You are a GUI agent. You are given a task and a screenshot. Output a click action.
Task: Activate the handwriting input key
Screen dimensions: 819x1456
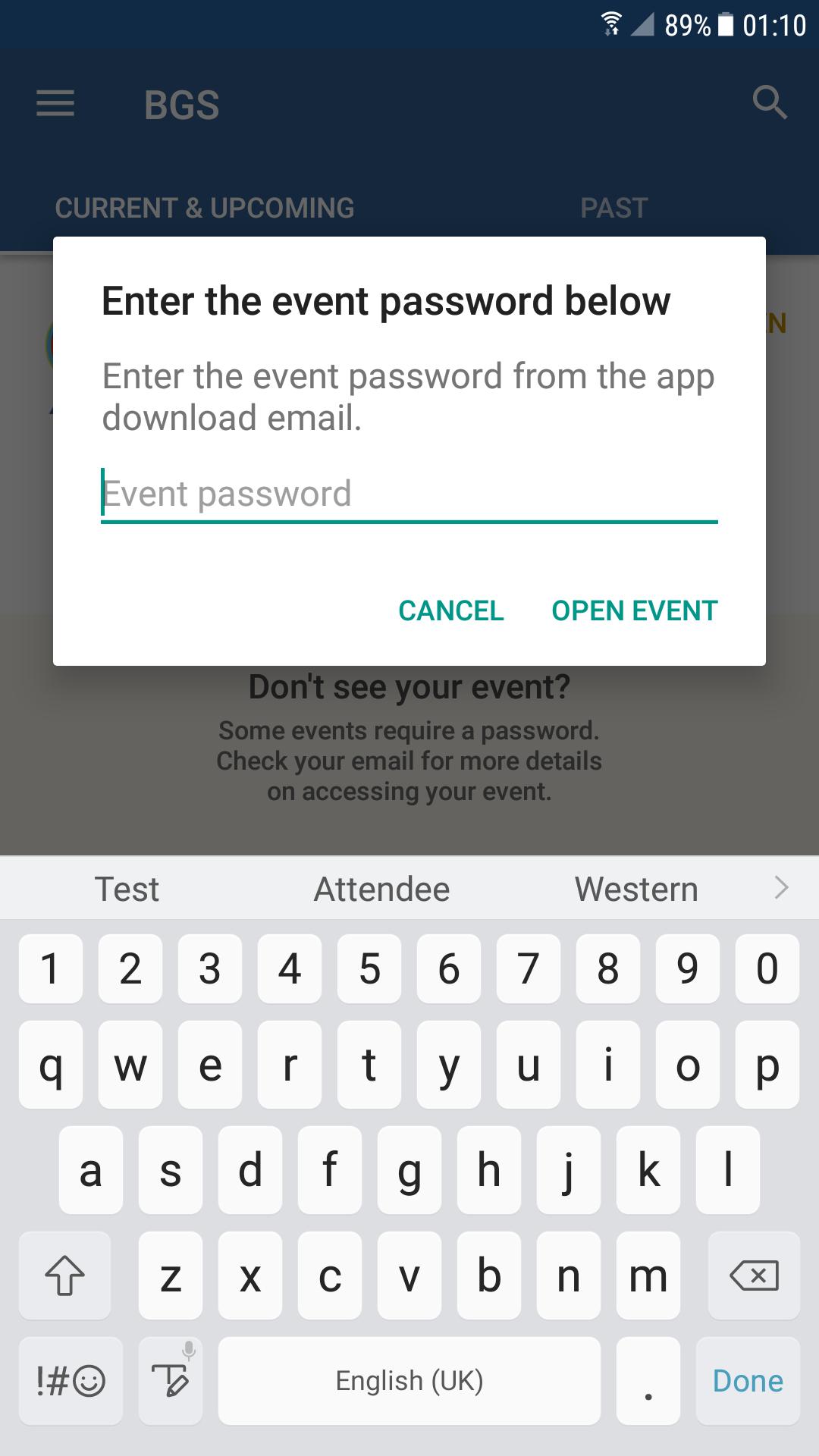pyautogui.click(x=171, y=1380)
